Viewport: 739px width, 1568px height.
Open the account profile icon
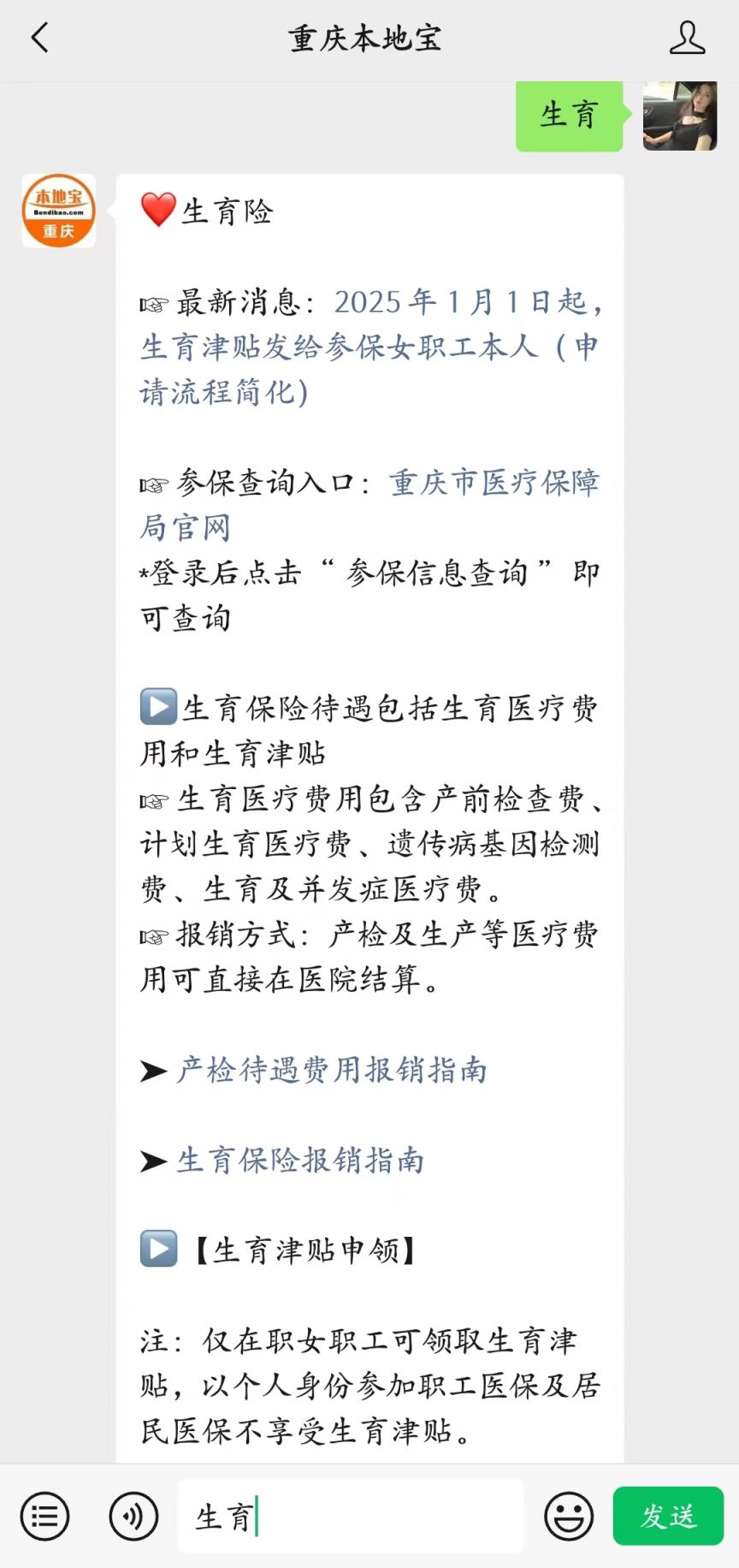pos(687,39)
